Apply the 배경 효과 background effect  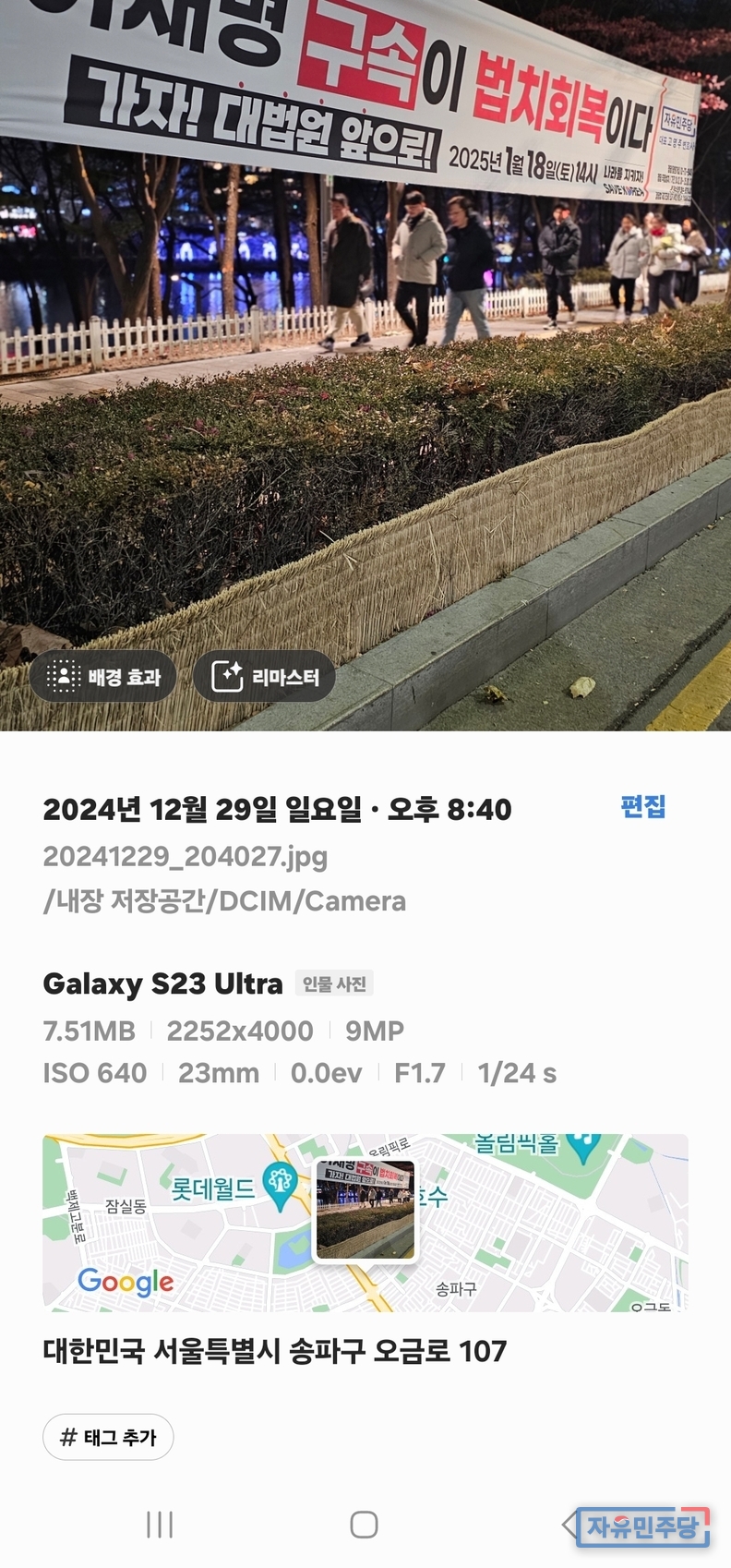[103, 677]
